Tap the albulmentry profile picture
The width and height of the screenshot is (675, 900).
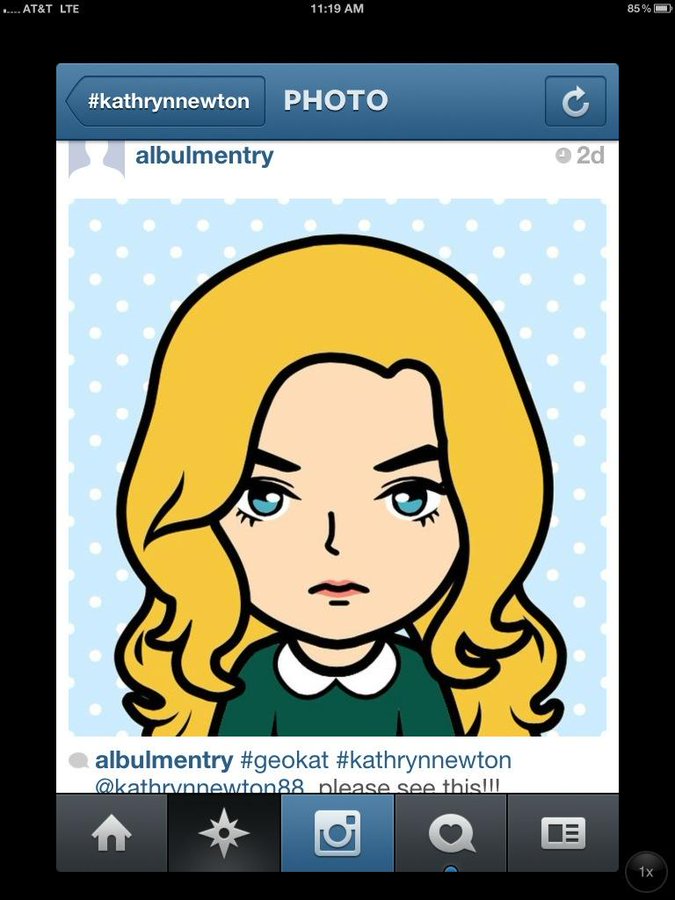click(96, 160)
